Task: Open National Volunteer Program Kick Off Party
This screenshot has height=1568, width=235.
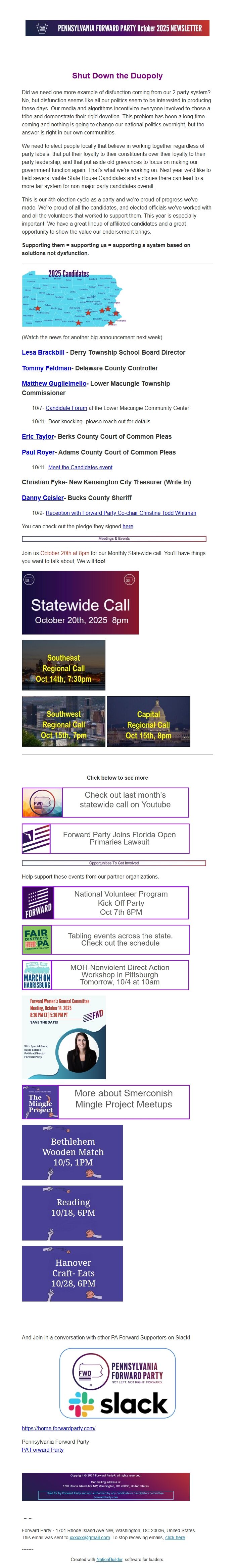Action: click(120, 903)
